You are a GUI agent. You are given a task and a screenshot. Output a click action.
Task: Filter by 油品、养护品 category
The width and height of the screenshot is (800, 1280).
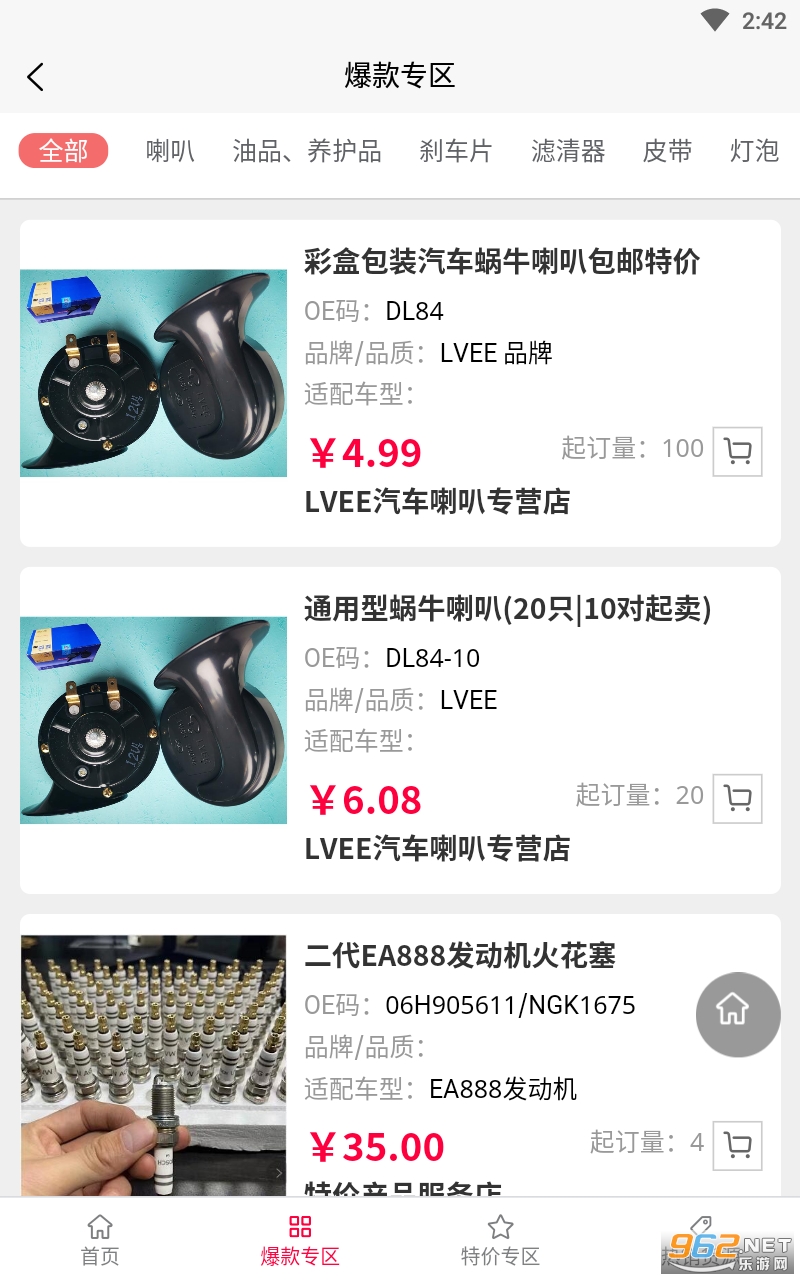[x=307, y=151]
